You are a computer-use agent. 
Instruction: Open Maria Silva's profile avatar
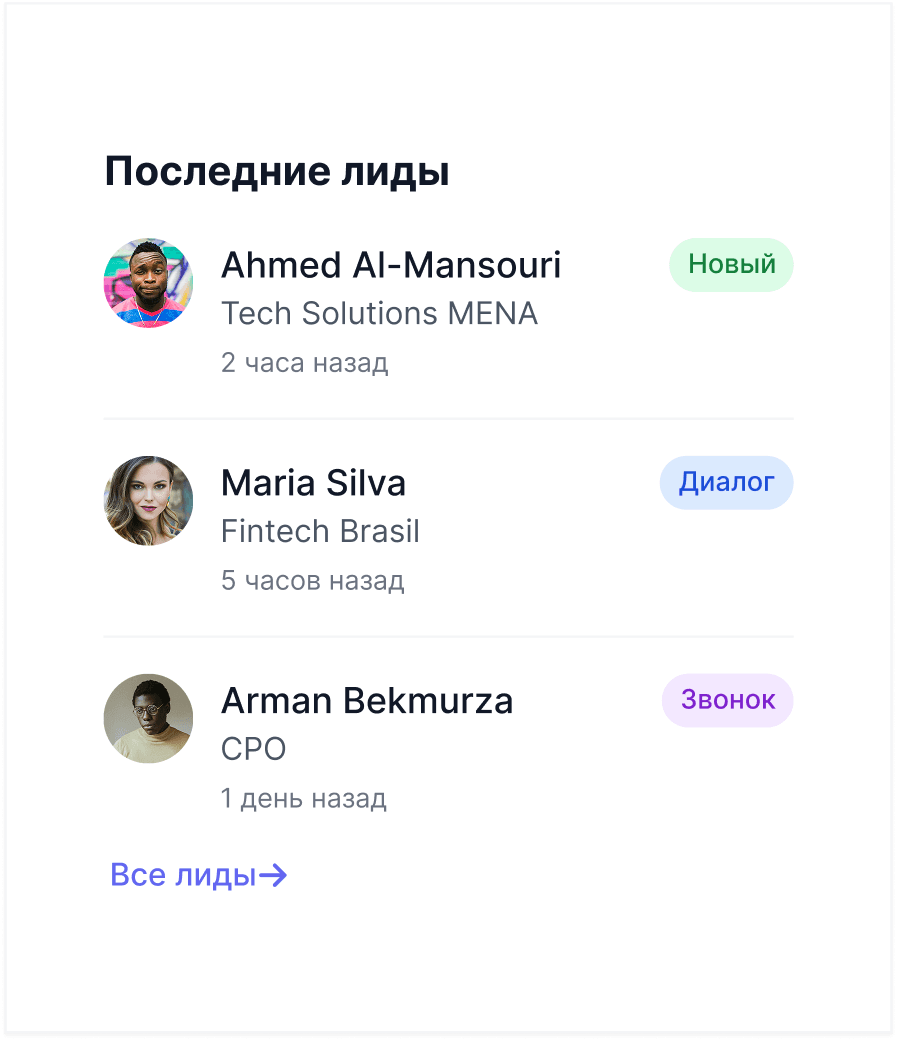tap(148, 501)
